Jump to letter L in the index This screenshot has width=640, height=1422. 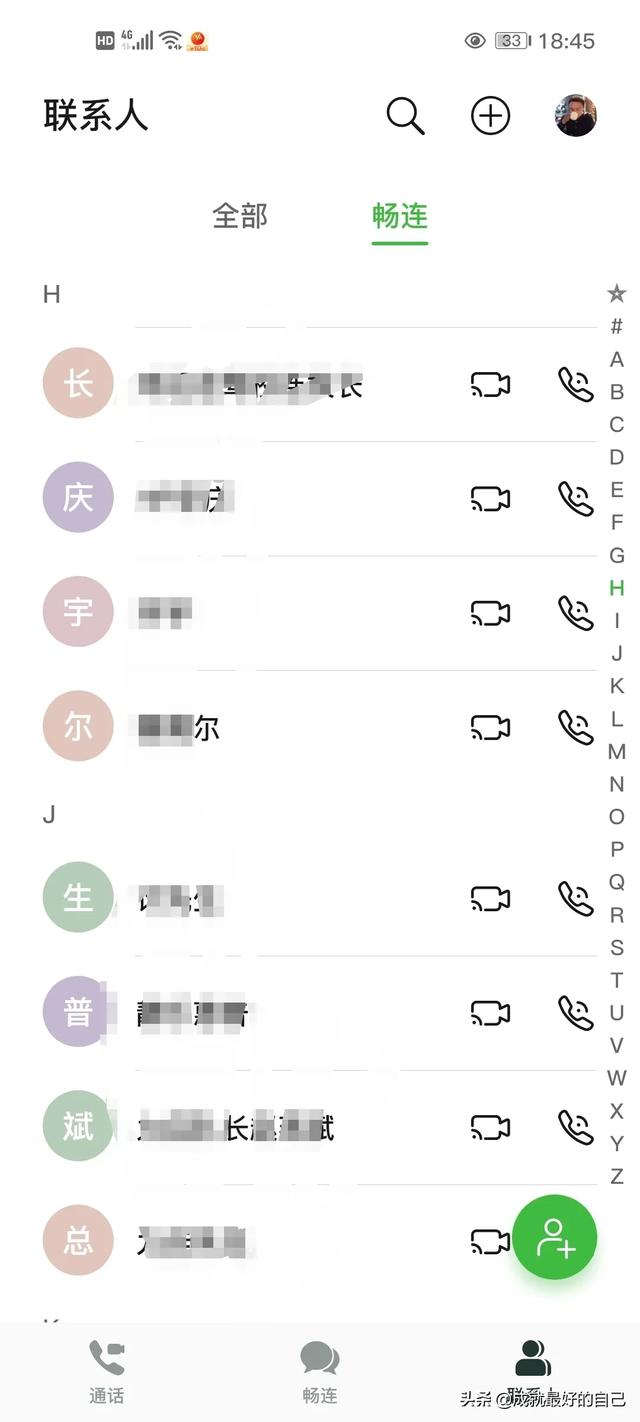pos(617,718)
